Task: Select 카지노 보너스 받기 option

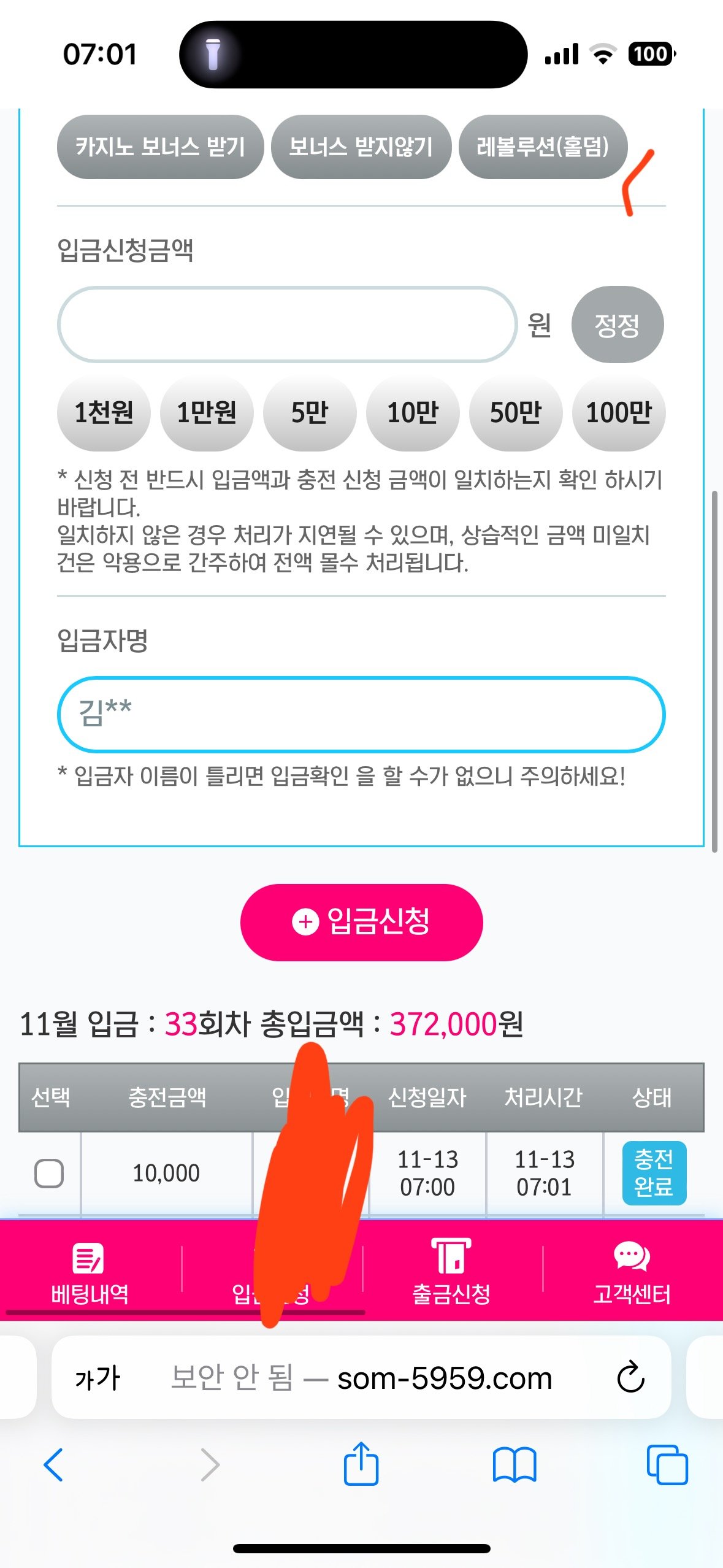Action: (159, 147)
